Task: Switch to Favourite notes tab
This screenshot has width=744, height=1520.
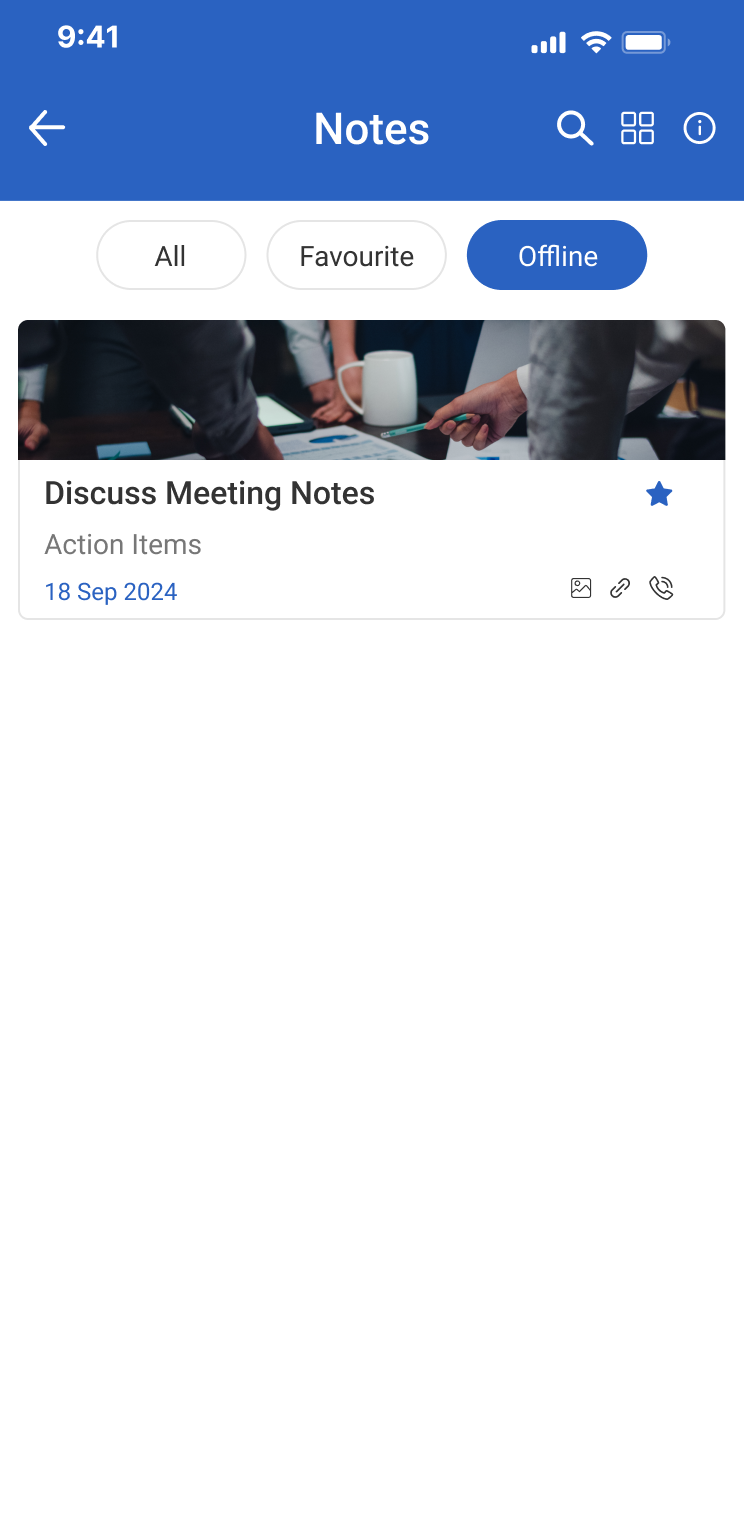Action: [x=356, y=255]
